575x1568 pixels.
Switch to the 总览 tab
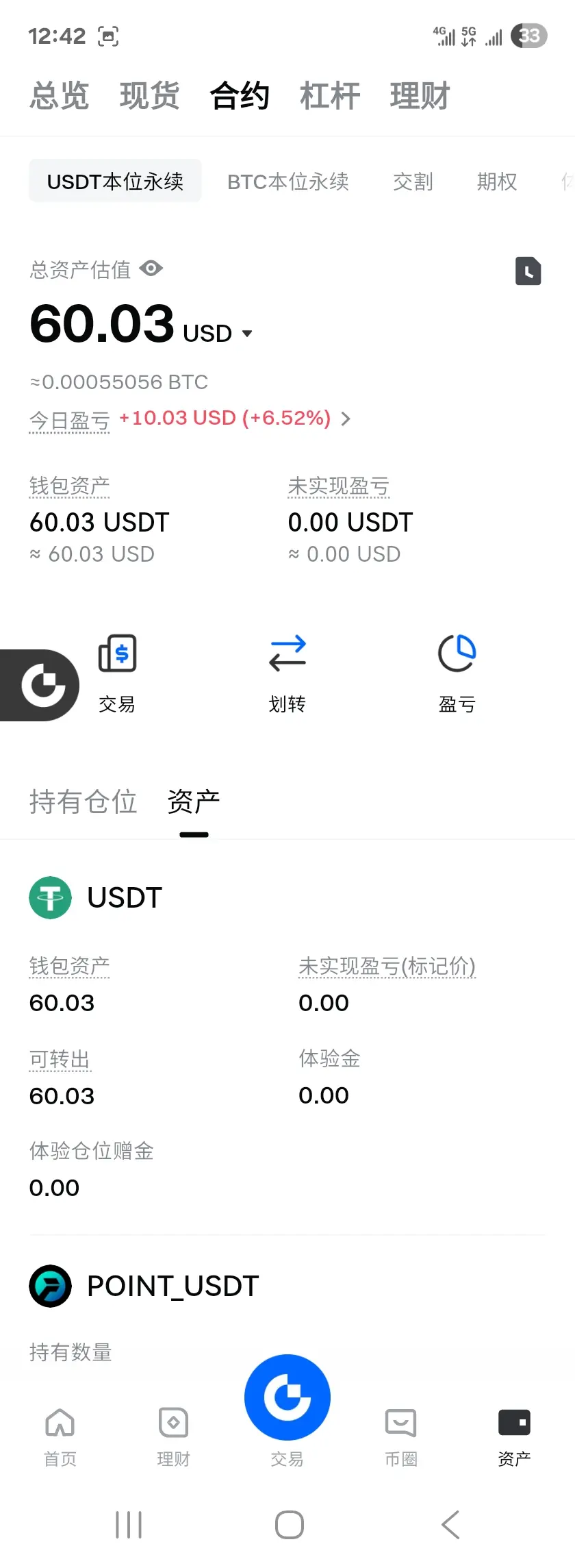click(60, 95)
